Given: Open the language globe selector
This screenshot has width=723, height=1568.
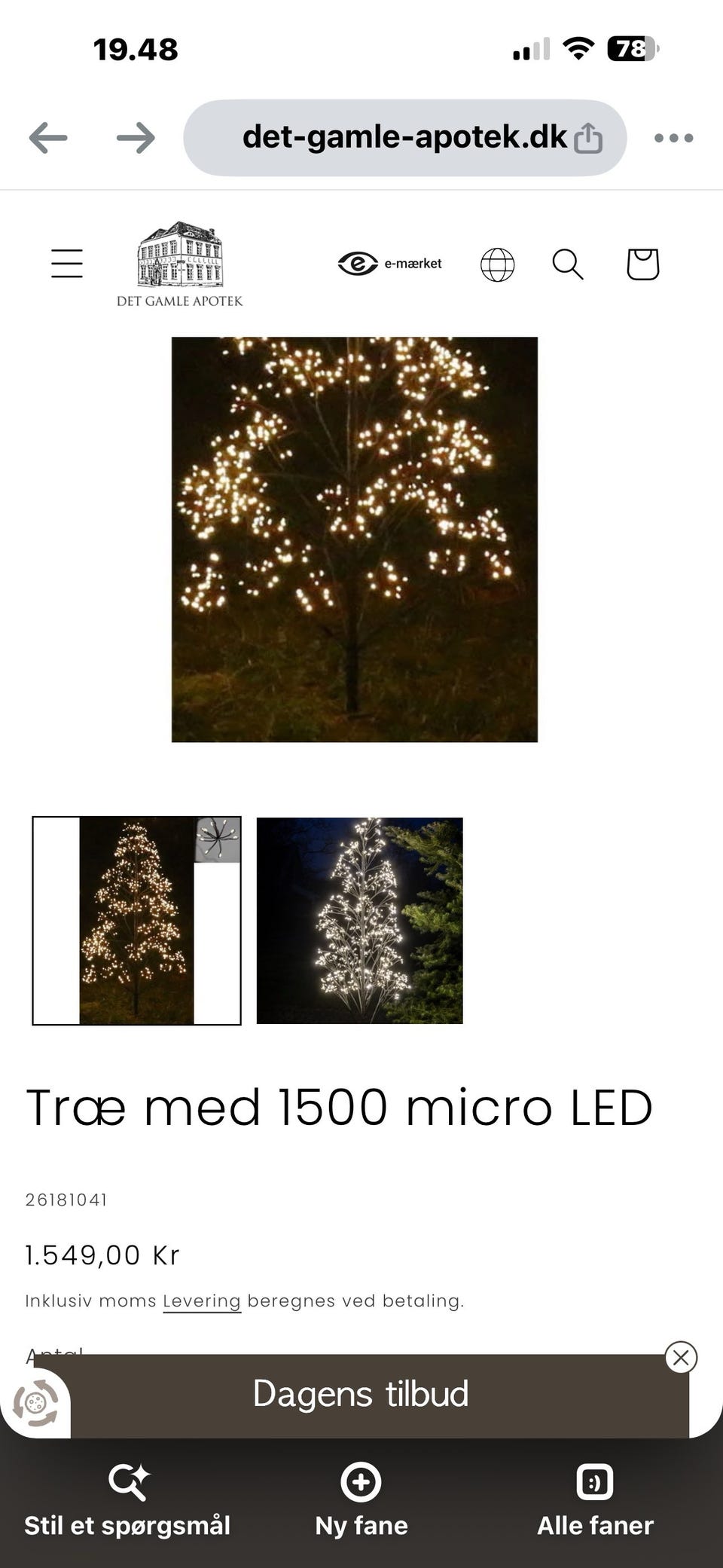Looking at the screenshot, I should tap(498, 264).
